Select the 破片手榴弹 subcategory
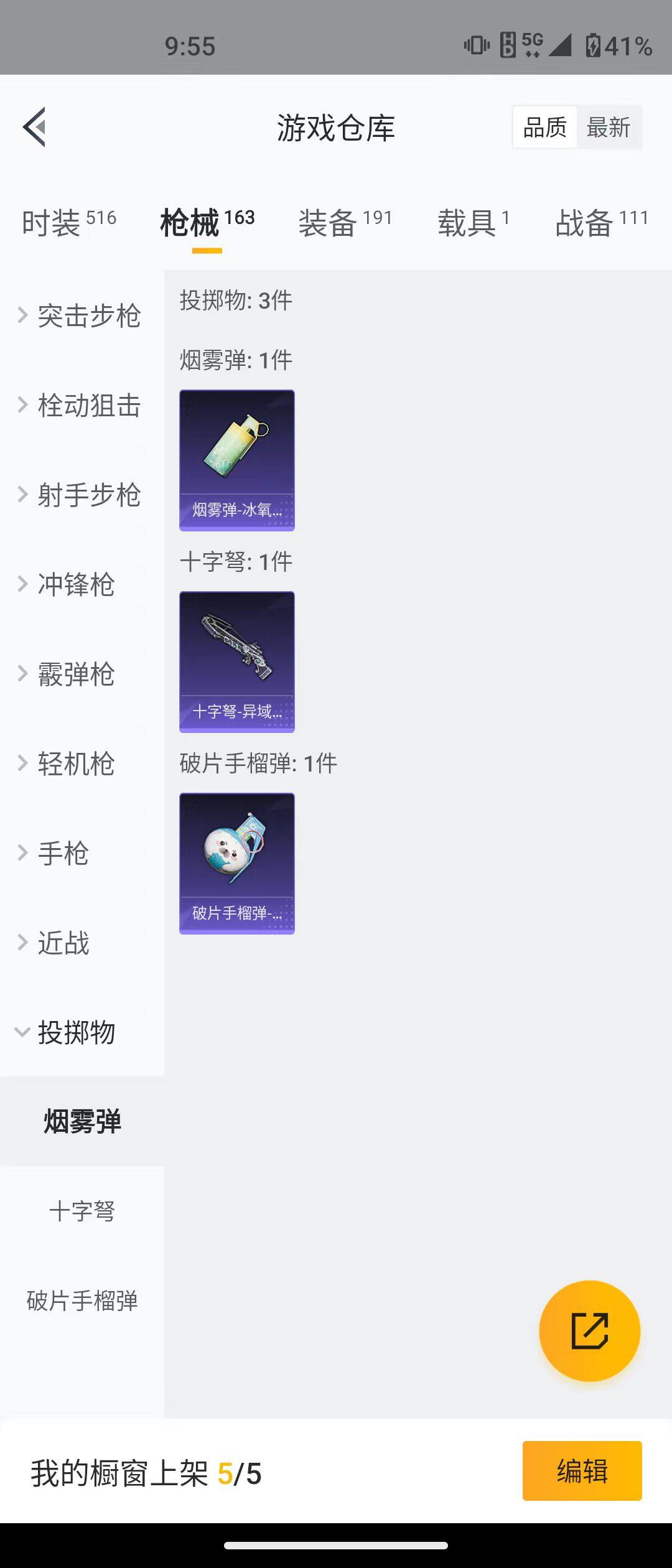The image size is (672, 1568). click(82, 1300)
